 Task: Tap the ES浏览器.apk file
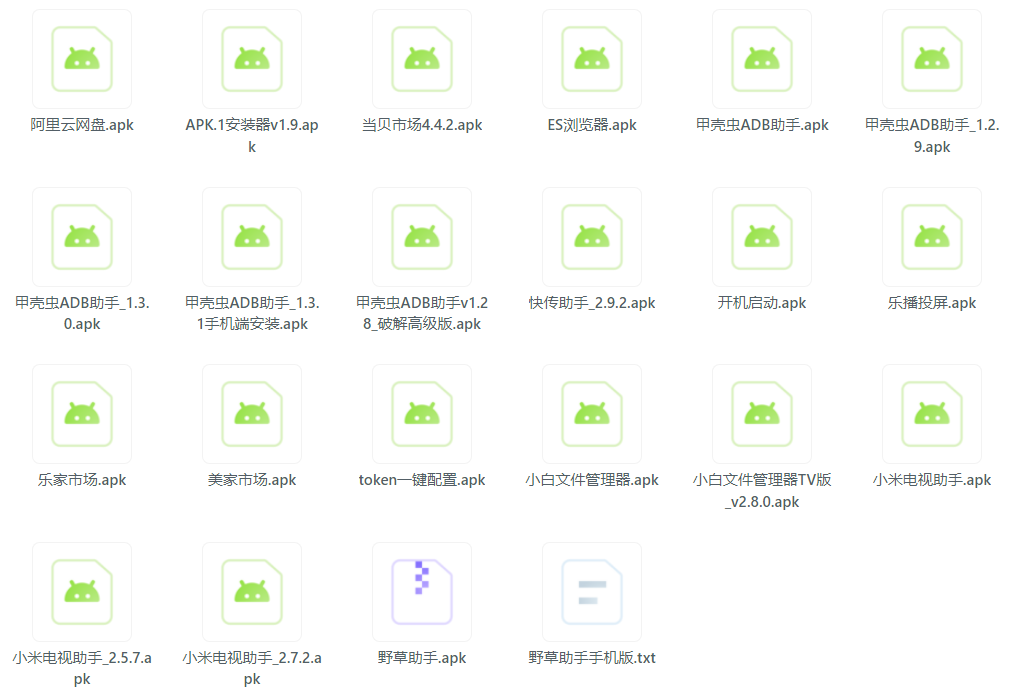pyautogui.click(x=592, y=59)
